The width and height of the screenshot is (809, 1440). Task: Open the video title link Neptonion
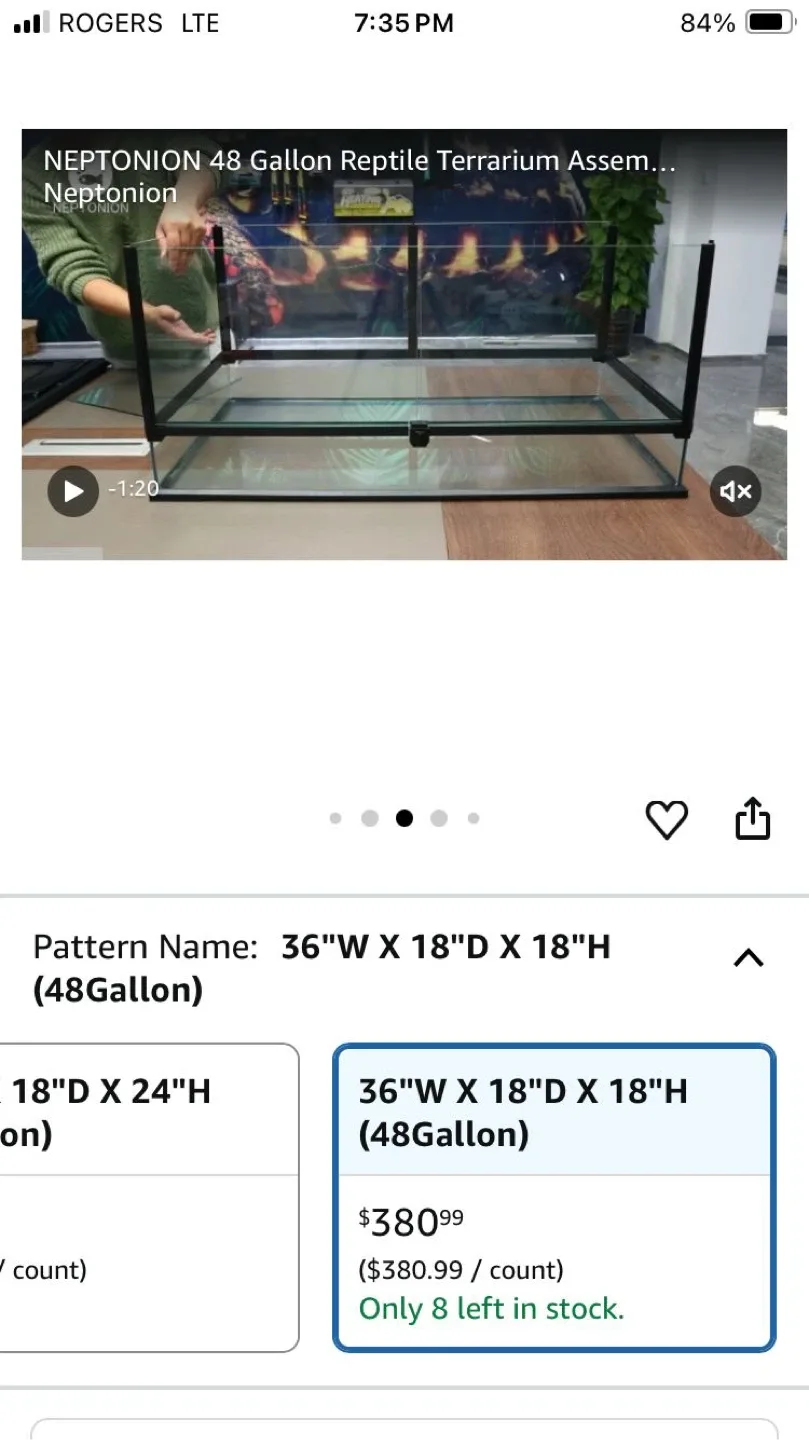click(x=110, y=193)
